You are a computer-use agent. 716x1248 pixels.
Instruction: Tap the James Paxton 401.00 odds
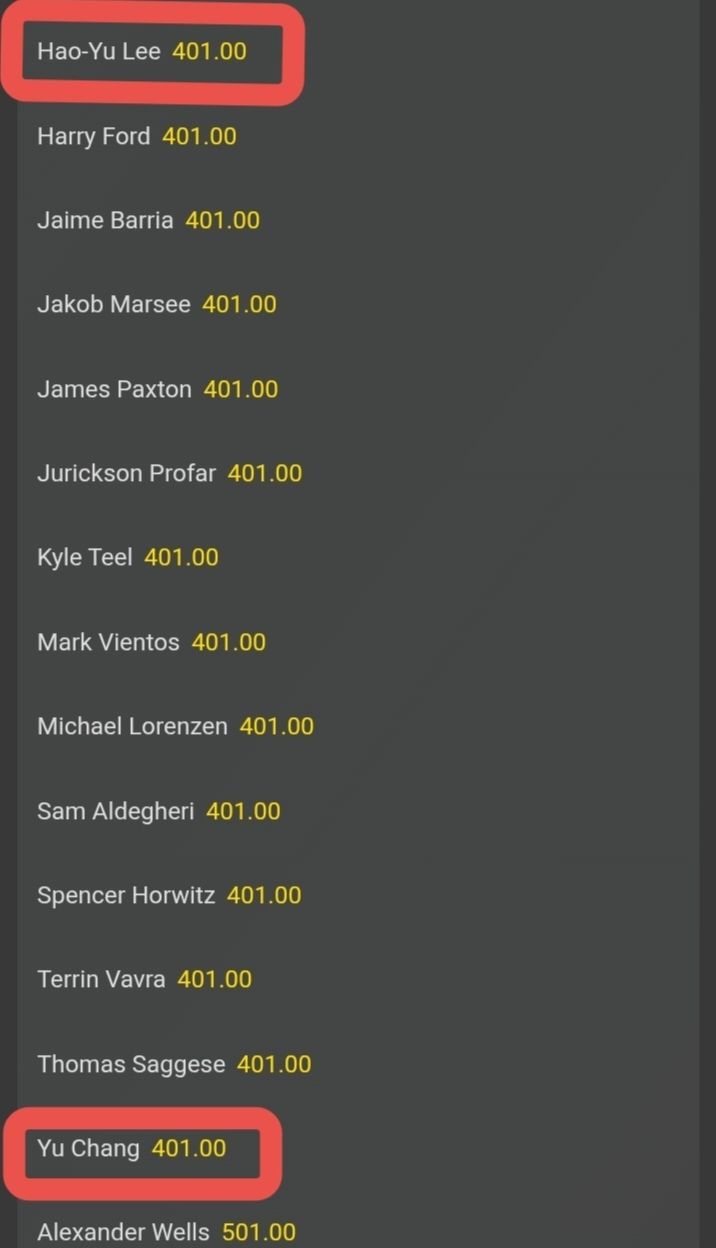(158, 389)
